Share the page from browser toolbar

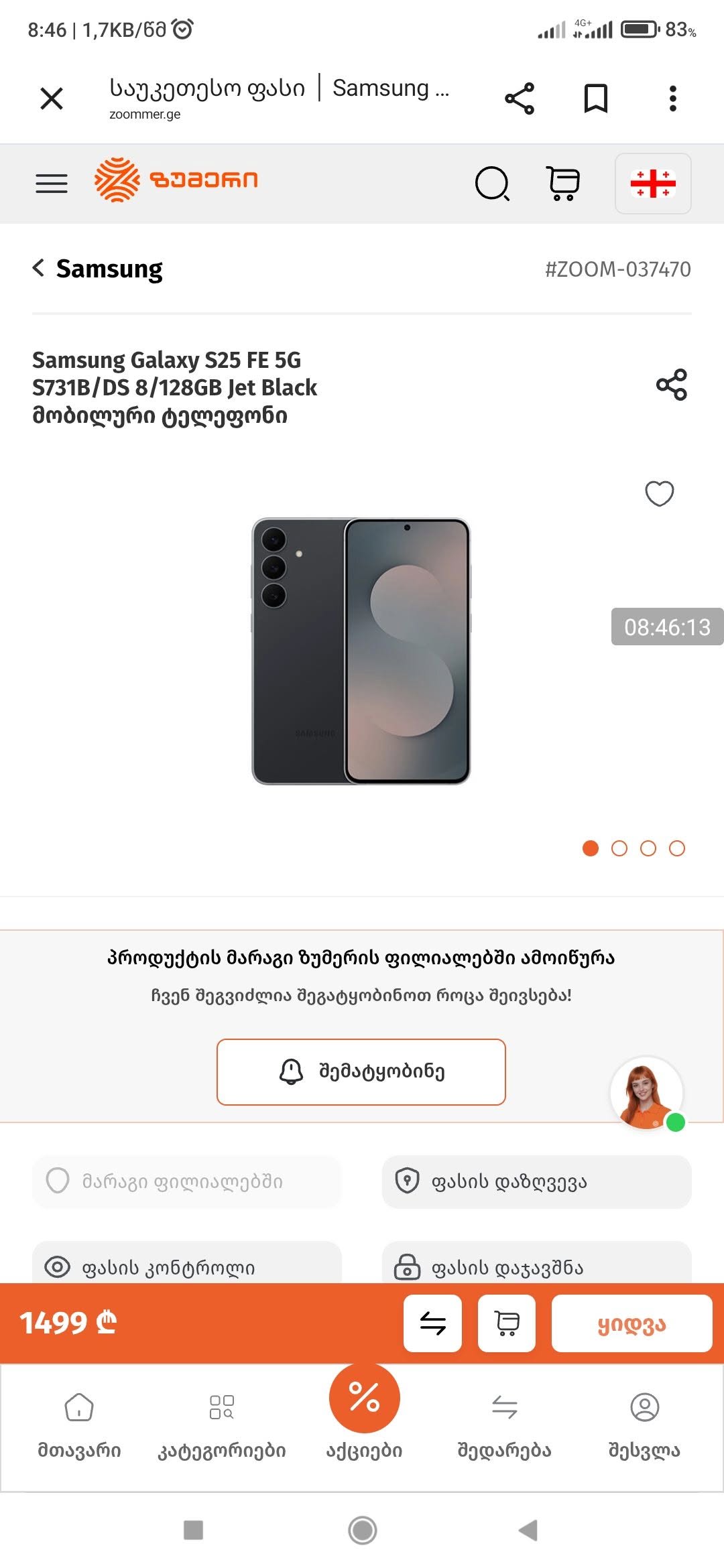[x=520, y=99]
